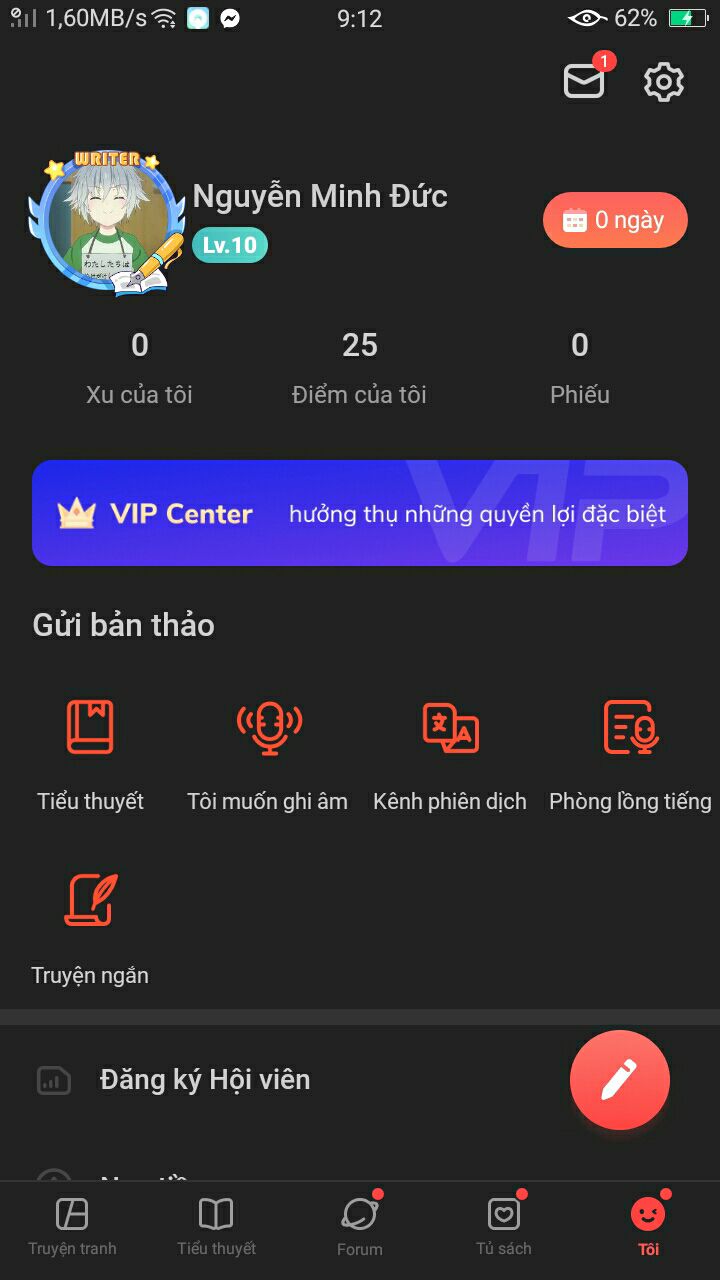Submit a Tiểu thuyết manuscript
The width and height of the screenshot is (720, 1280).
pyautogui.click(x=90, y=750)
